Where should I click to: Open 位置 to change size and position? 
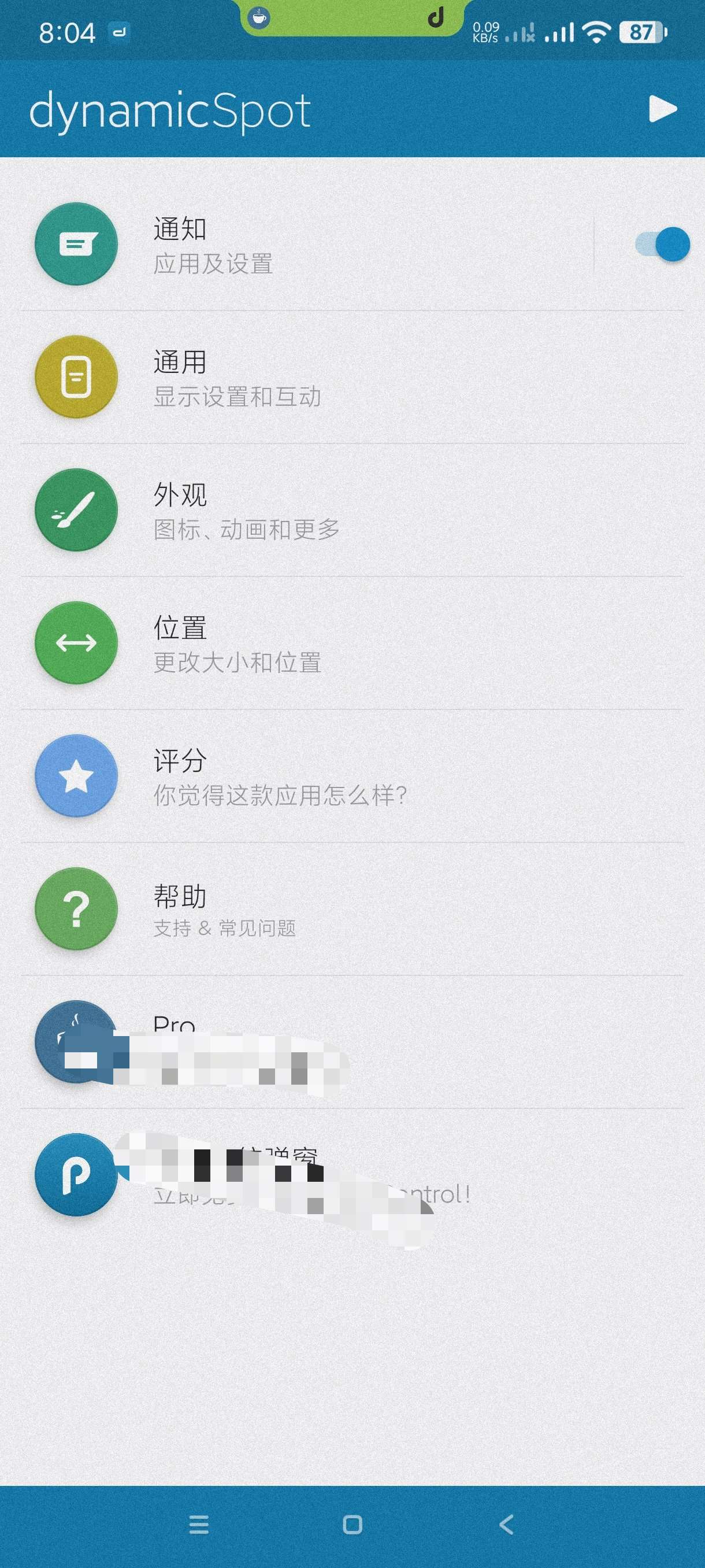[304, 644]
